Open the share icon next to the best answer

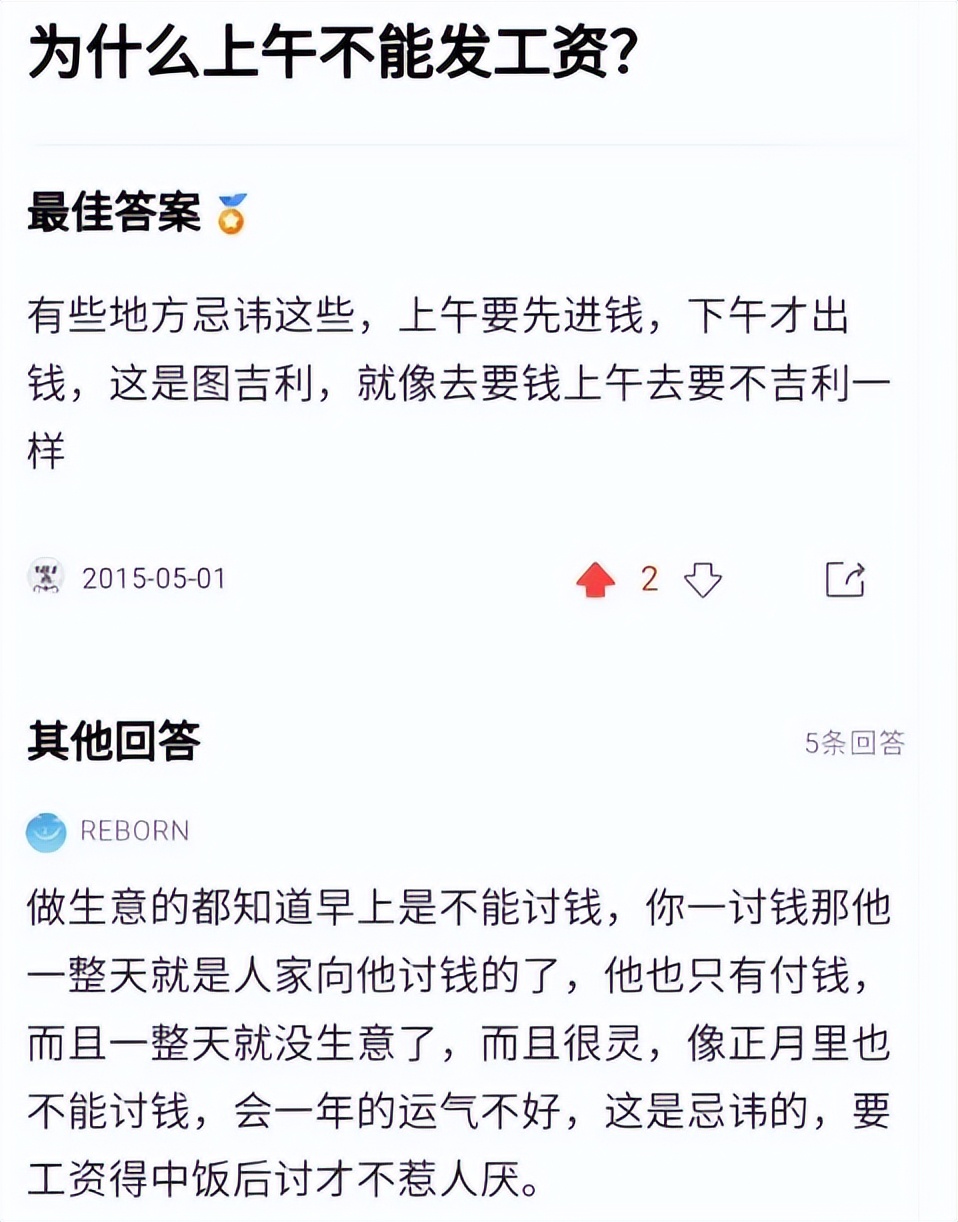point(845,578)
